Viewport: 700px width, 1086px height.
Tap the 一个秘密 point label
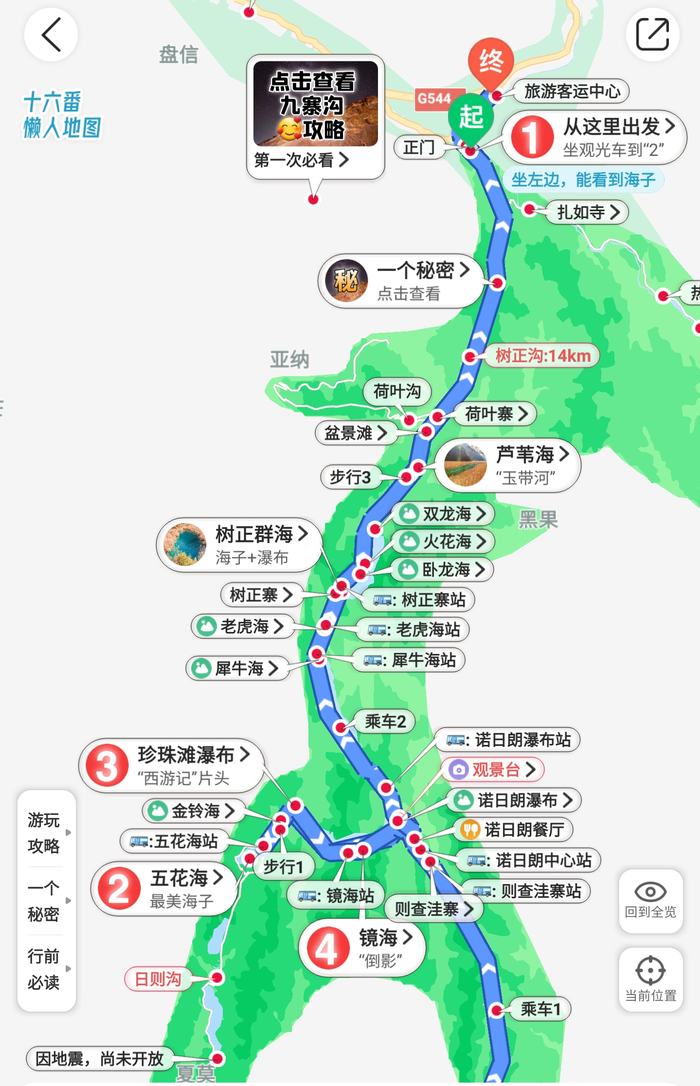pyautogui.click(x=400, y=280)
